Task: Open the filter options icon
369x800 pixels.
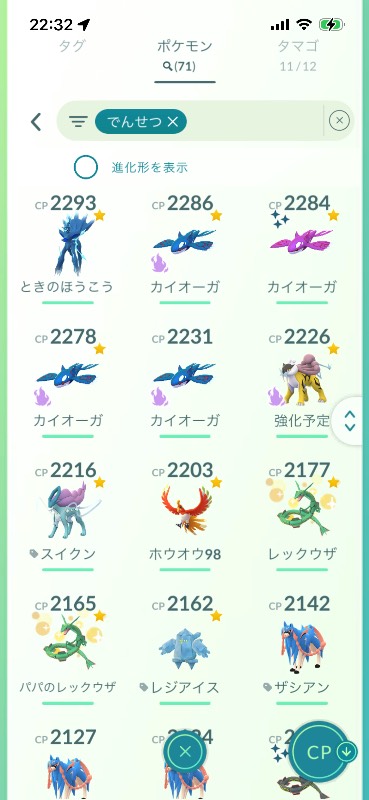Action: point(78,122)
